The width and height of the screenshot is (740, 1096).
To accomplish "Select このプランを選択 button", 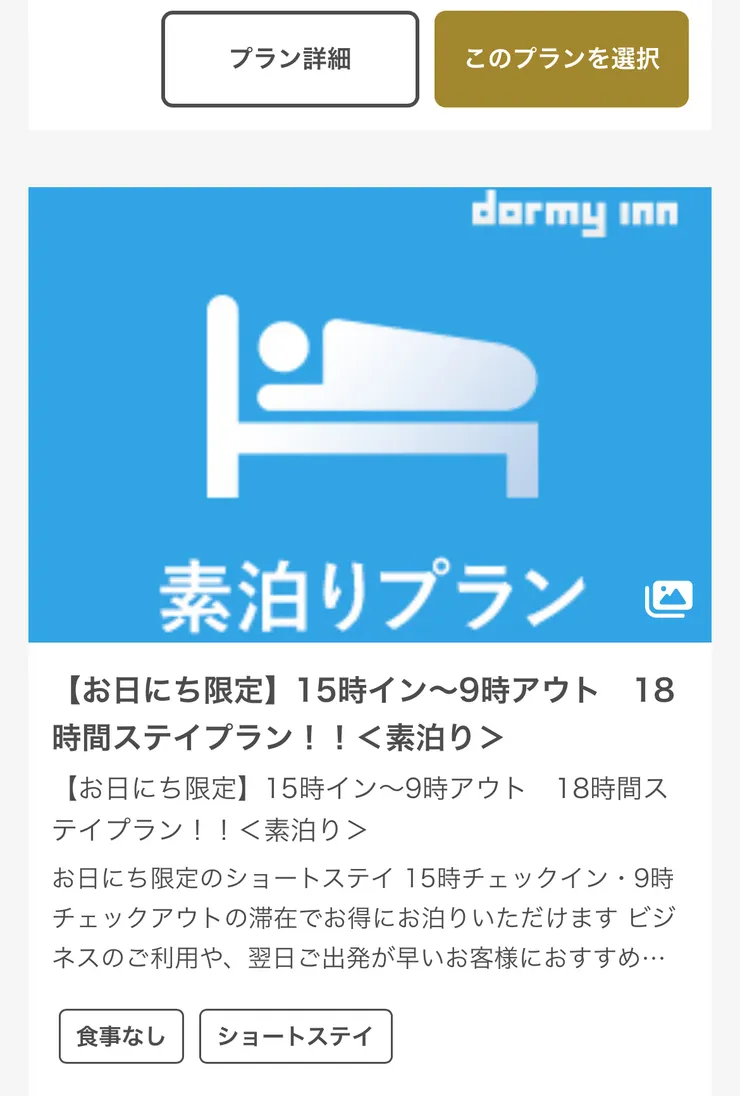I will pos(561,59).
